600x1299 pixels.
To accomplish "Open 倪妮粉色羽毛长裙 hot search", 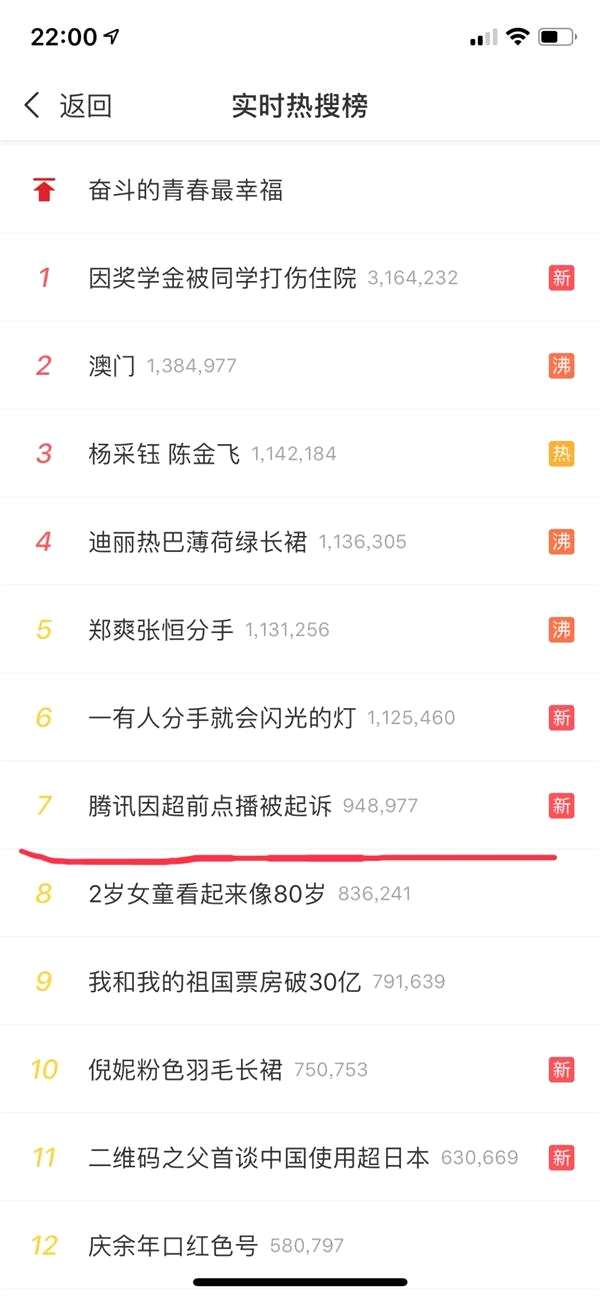I will (x=185, y=1069).
